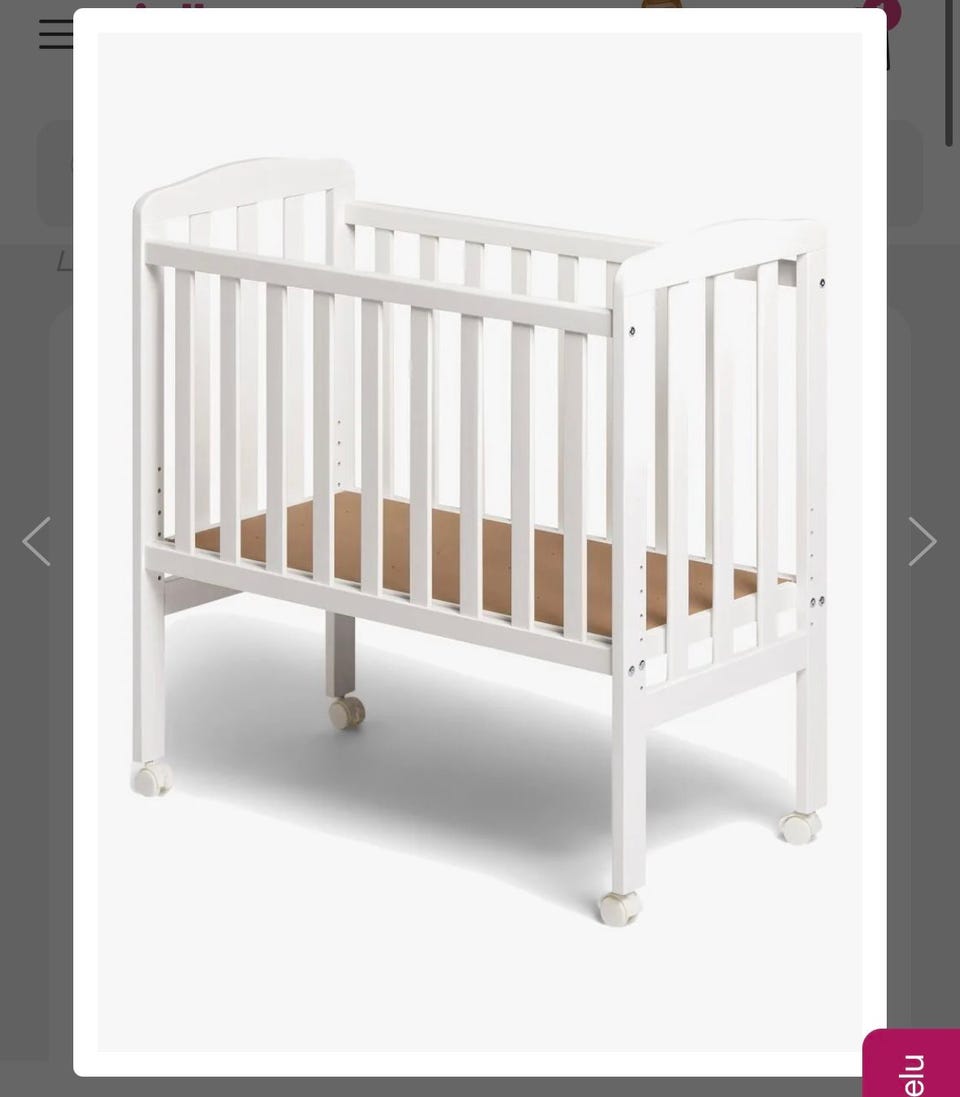The width and height of the screenshot is (960, 1097).
Task: Show the previous product image
Action: tap(37, 542)
